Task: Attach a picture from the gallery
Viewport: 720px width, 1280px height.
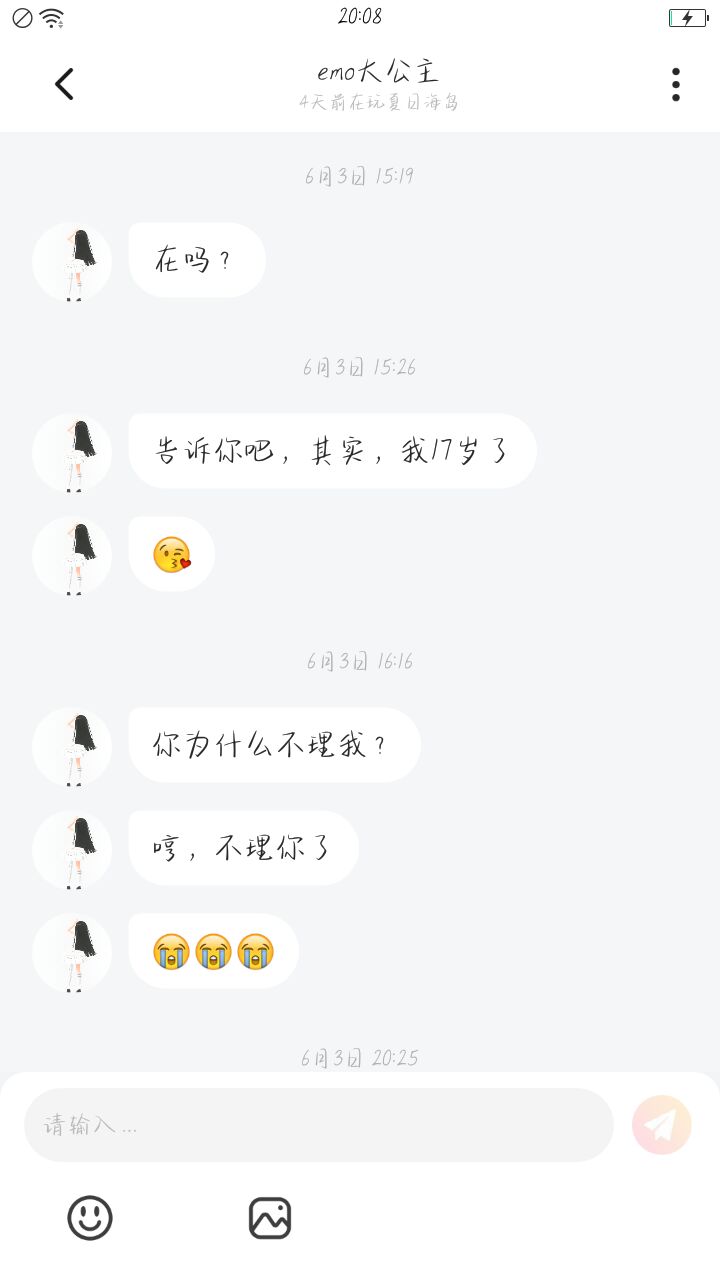Action: tap(270, 1218)
